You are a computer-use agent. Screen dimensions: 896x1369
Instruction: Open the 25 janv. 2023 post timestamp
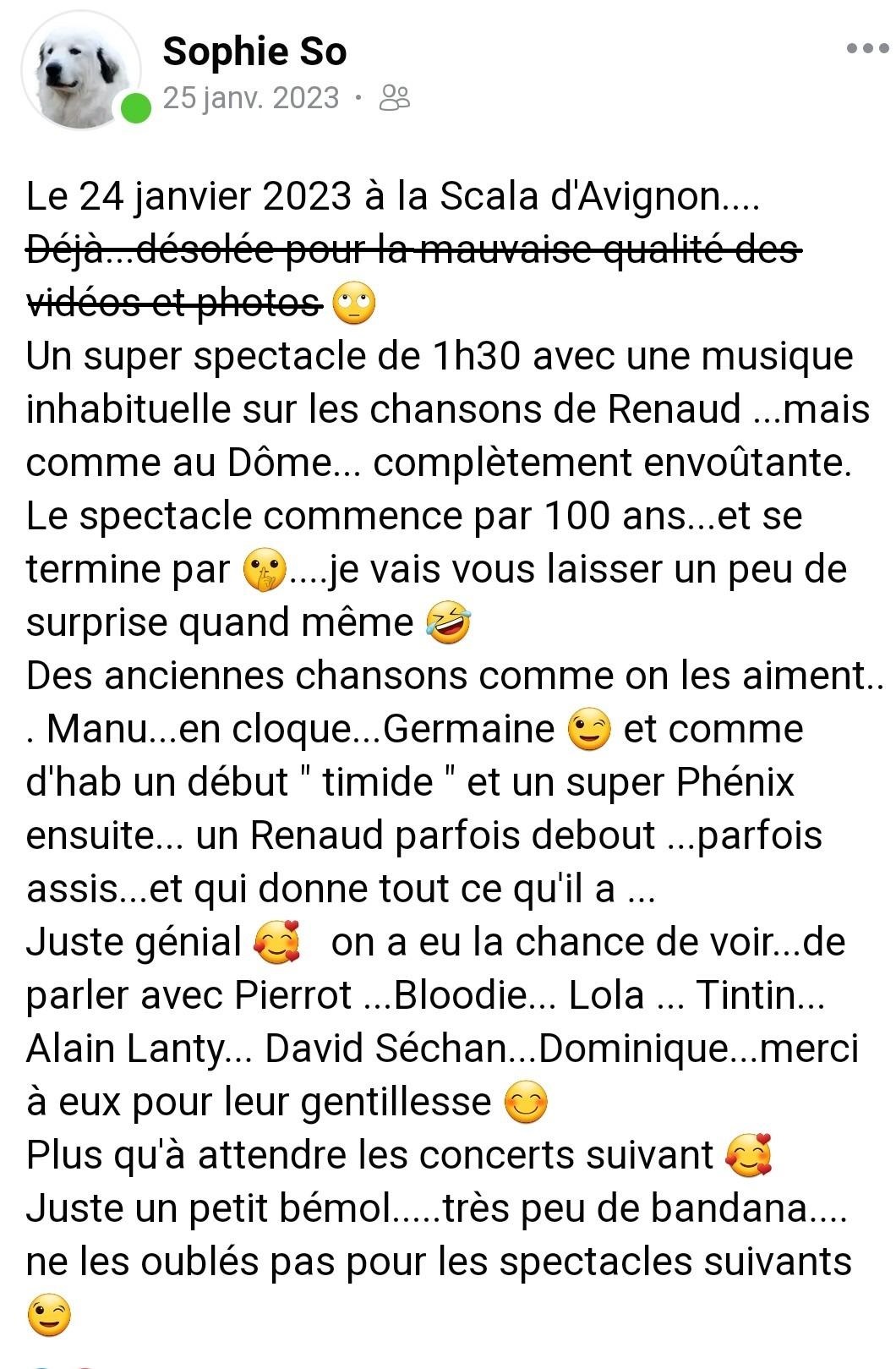(x=250, y=98)
